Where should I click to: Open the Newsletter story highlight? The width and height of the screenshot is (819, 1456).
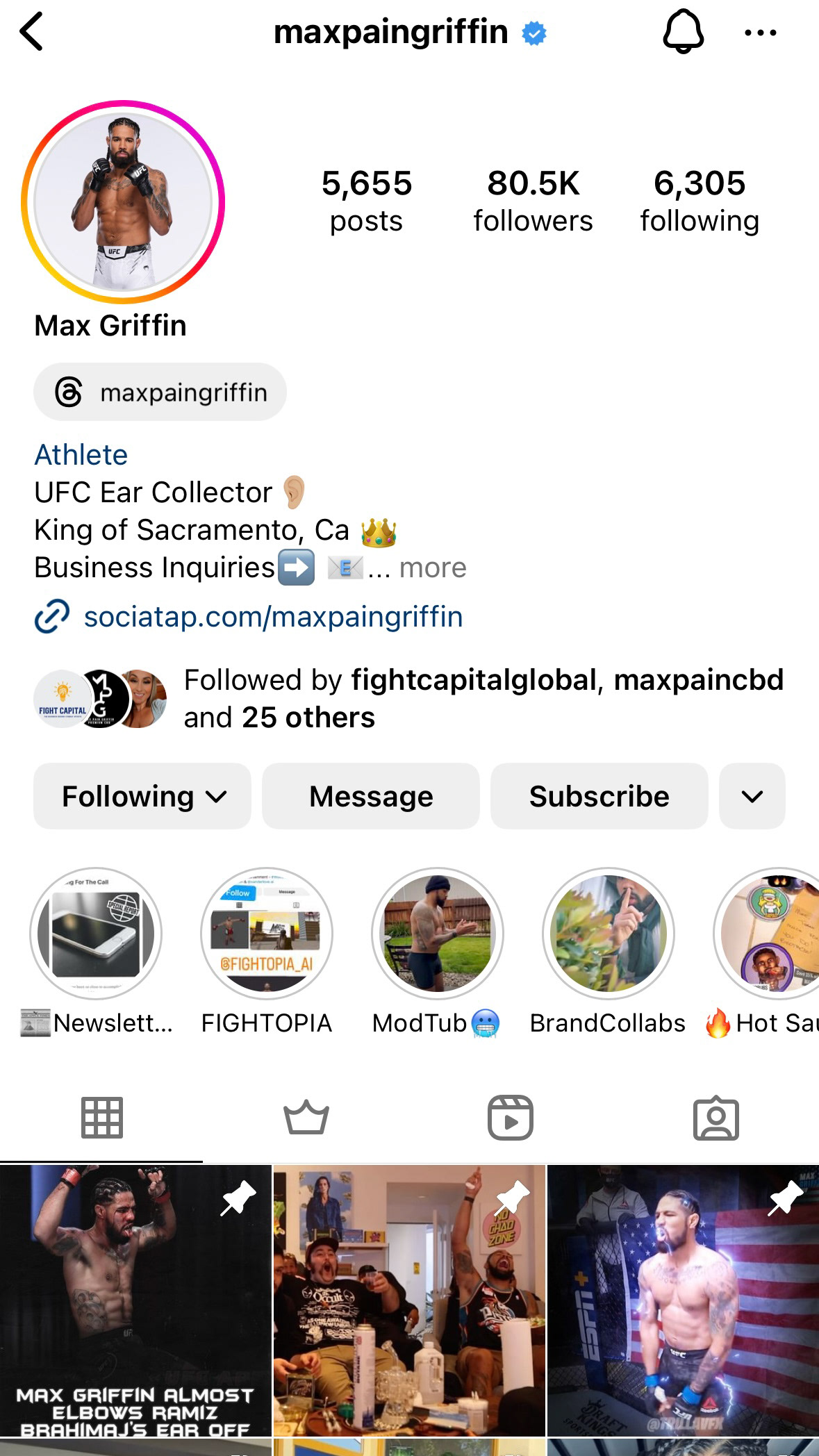tap(96, 934)
